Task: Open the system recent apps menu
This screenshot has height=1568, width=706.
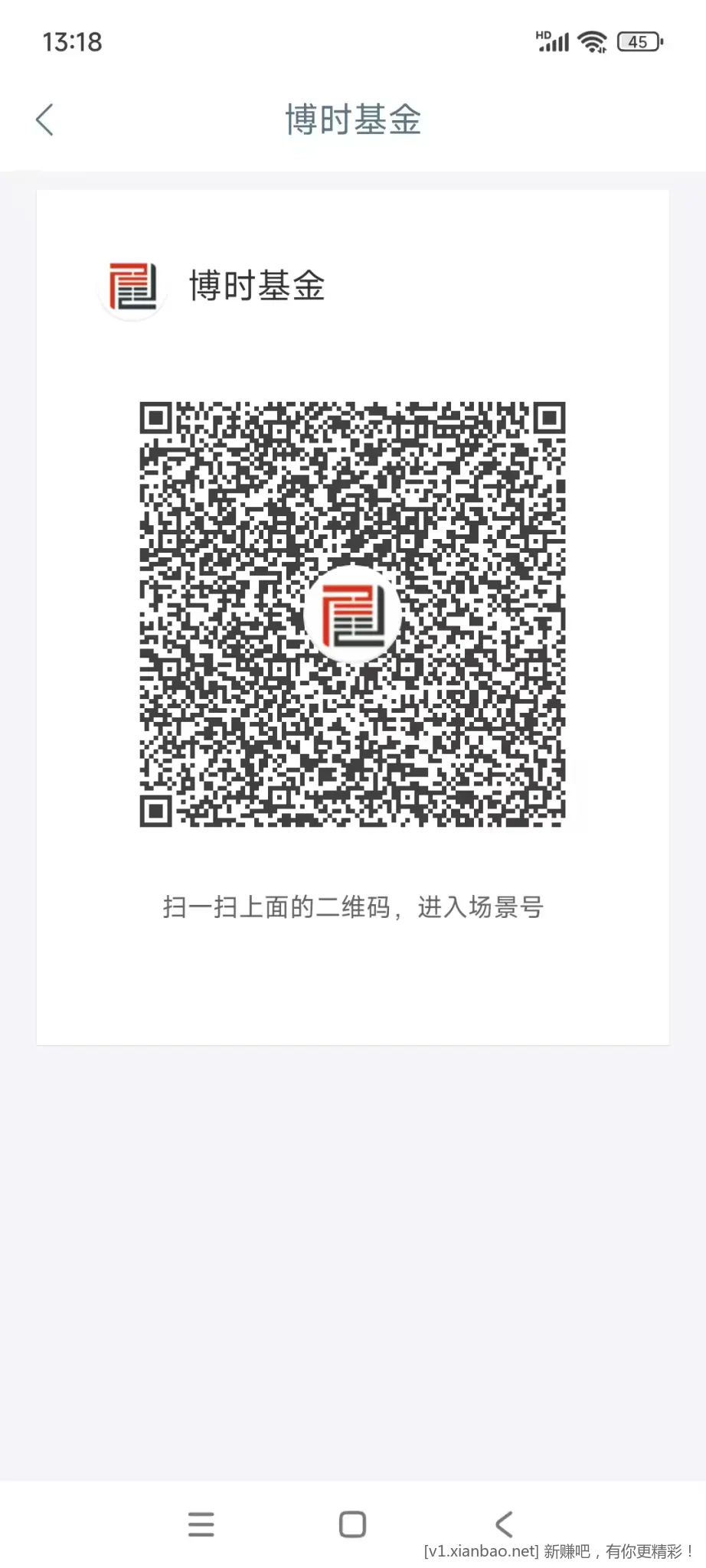Action: 201,1524
